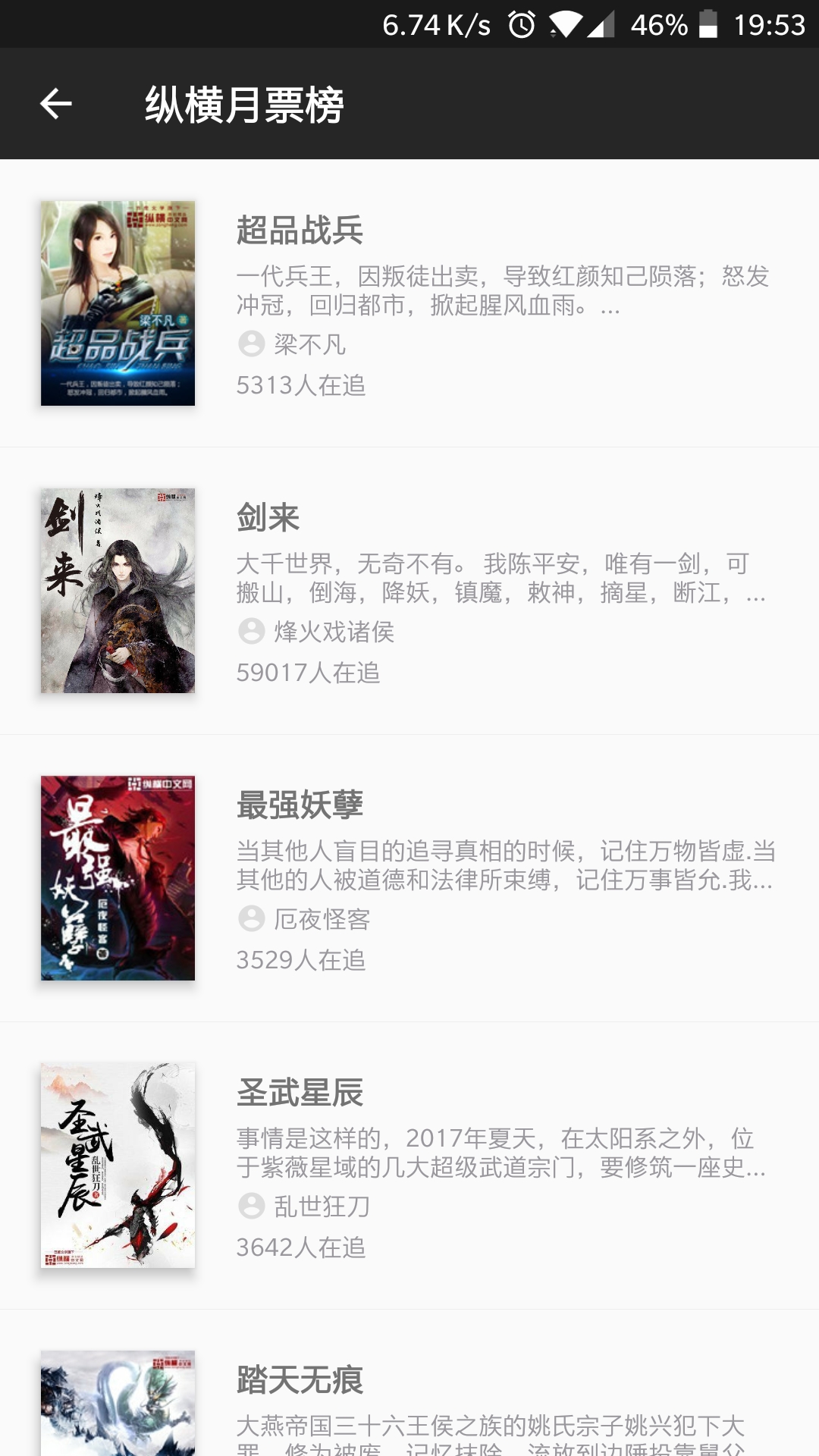819x1456 pixels.
Task: Select the title 最强妖孽
Action: click(300, 808)
